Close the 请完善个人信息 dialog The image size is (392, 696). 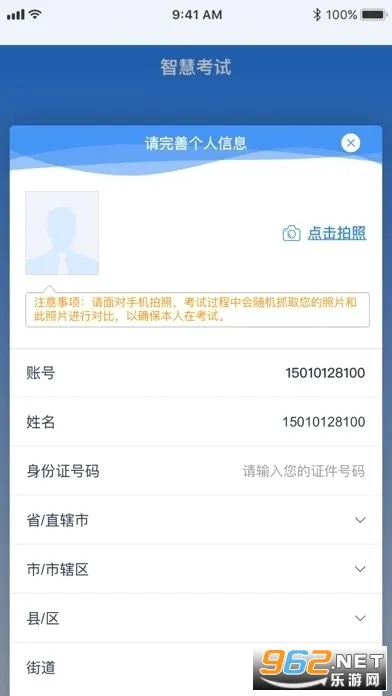tap(351, 143)
